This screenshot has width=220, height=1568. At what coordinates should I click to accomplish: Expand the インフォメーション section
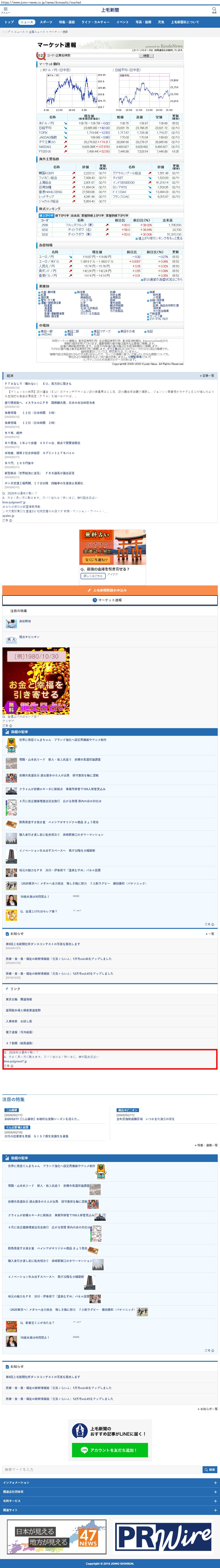pos(110,1482)
